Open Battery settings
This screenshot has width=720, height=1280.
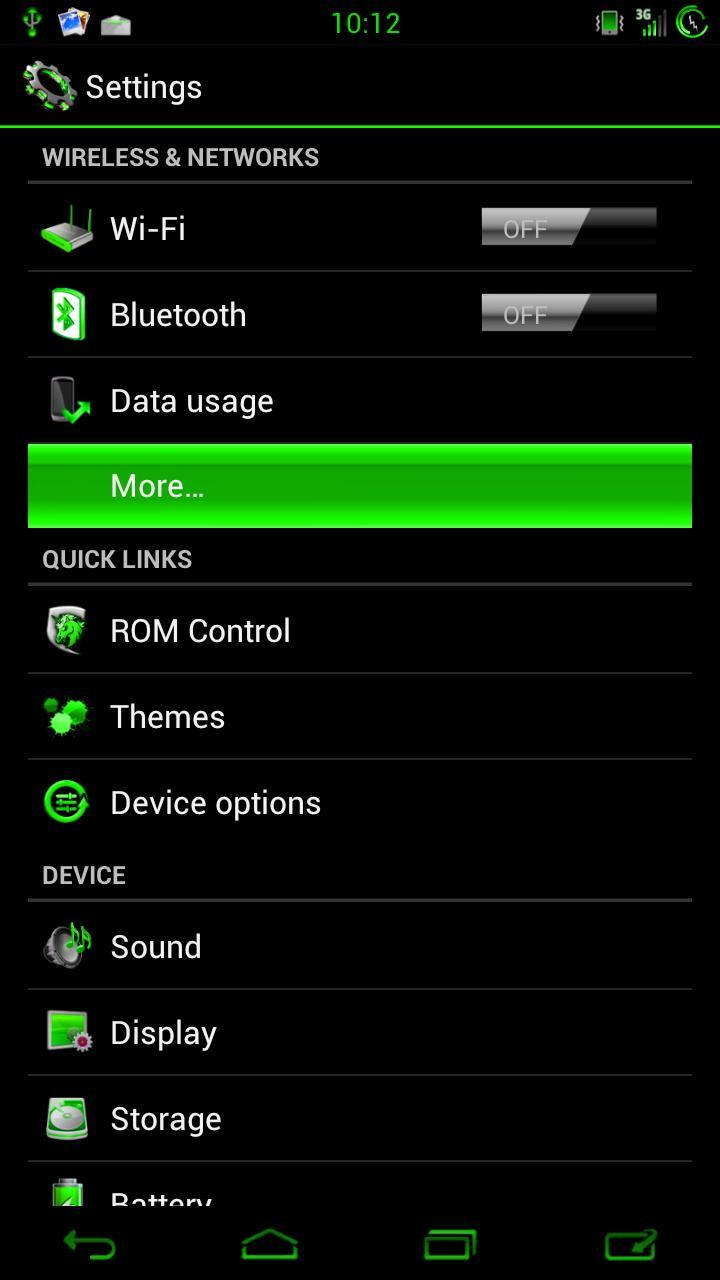click(161, 1196)
